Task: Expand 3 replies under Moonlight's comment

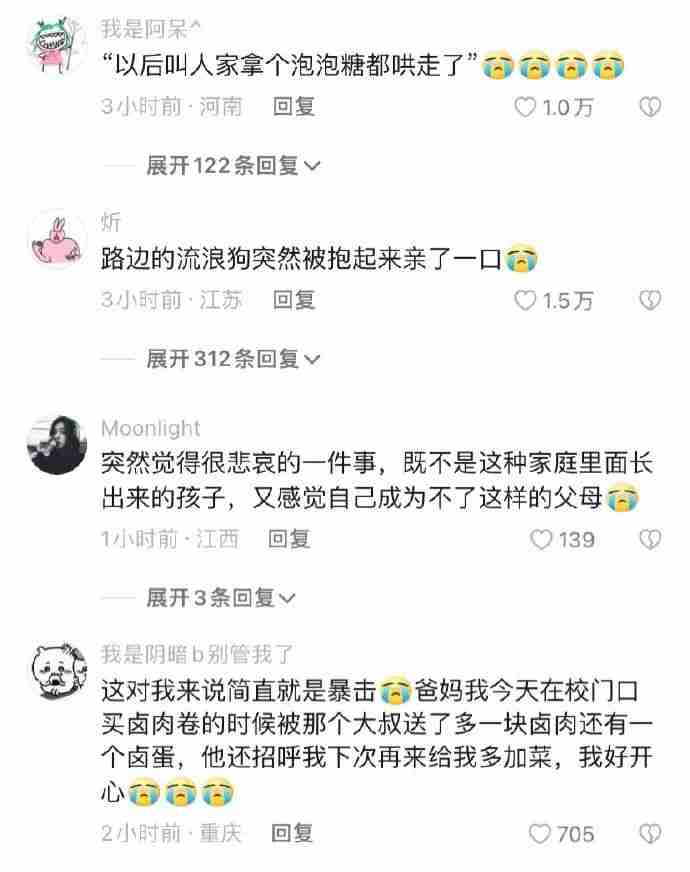Action: click(221, 598)
